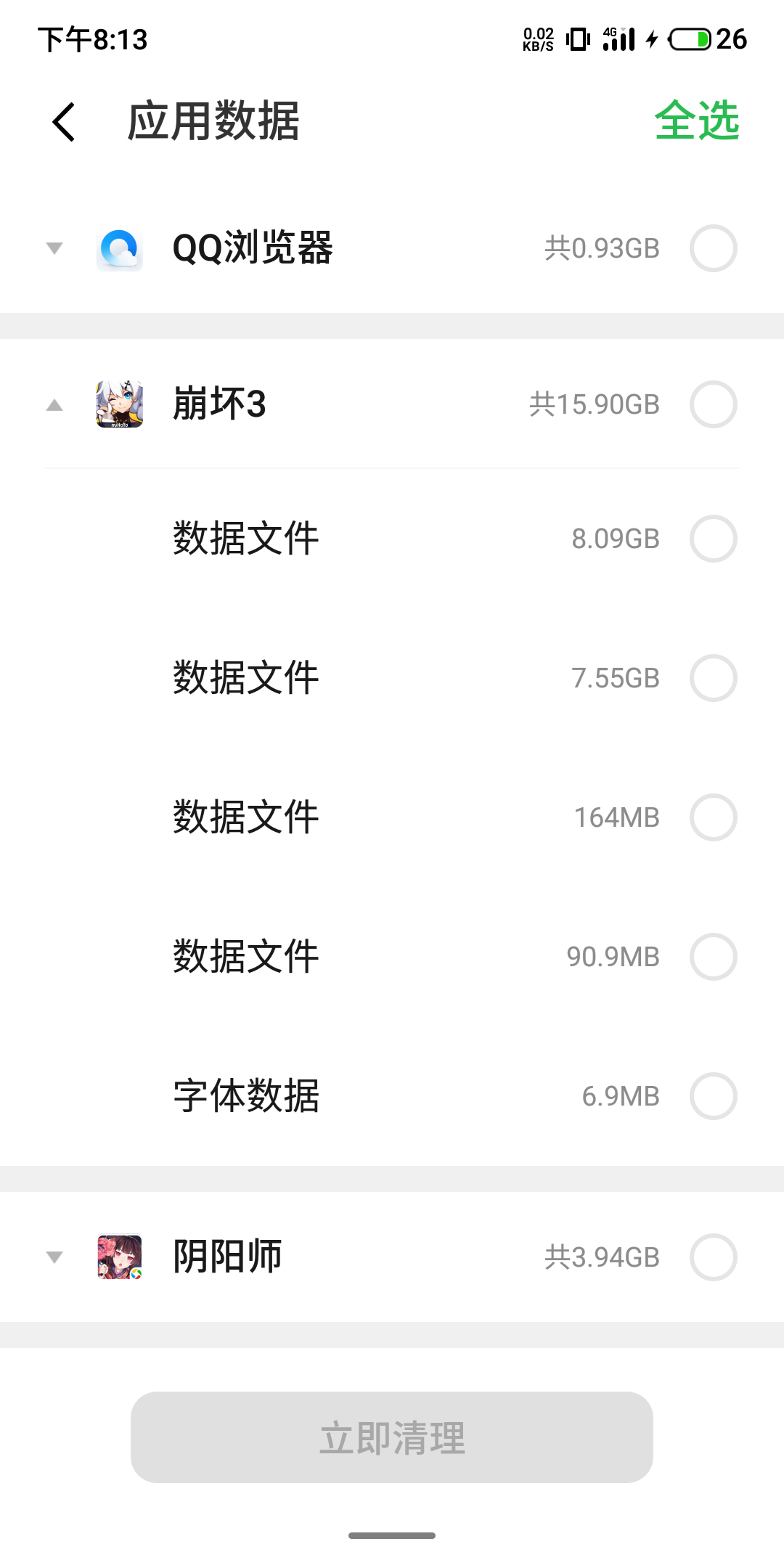Go back from 应用数据 page

(x=64, y=121)
